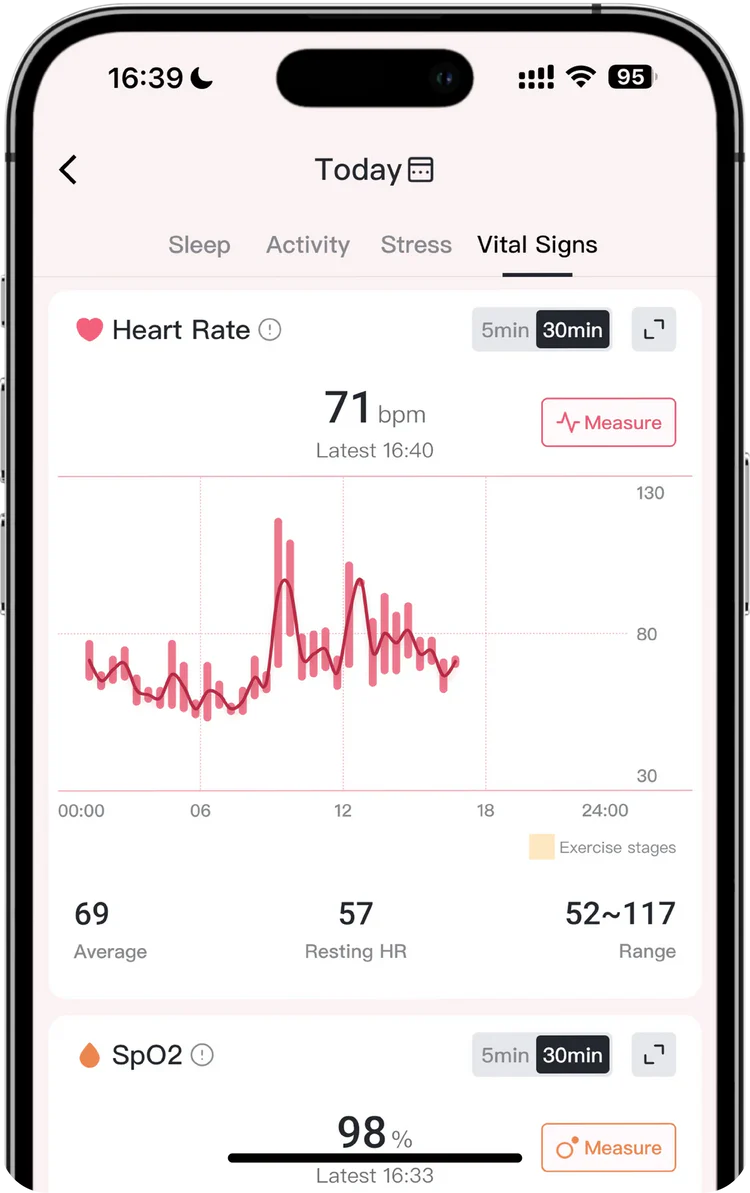Select the 30min interval for Heart Rate

click(x=572, y=330)
